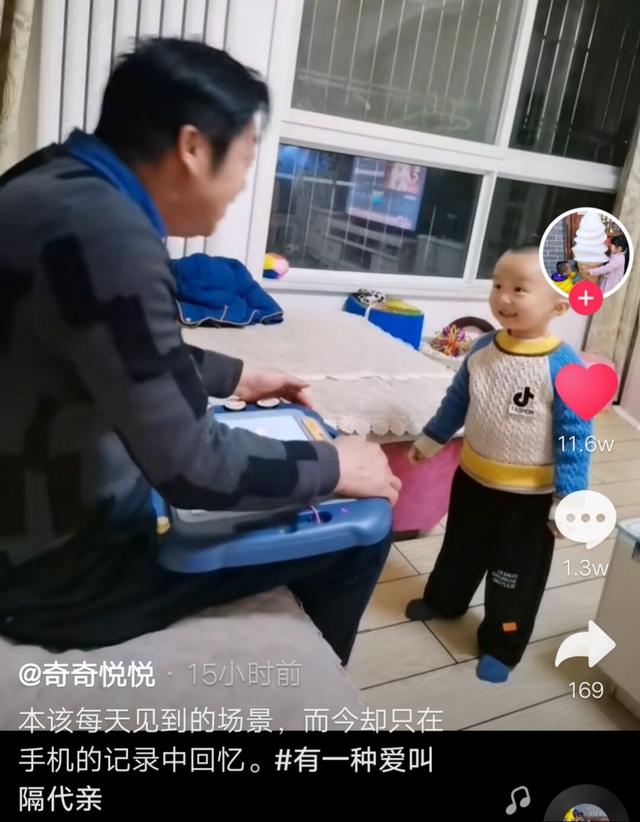Open the creator's profile avatar
The width and height of the screenshot is (640, 822).
[586, 250]
